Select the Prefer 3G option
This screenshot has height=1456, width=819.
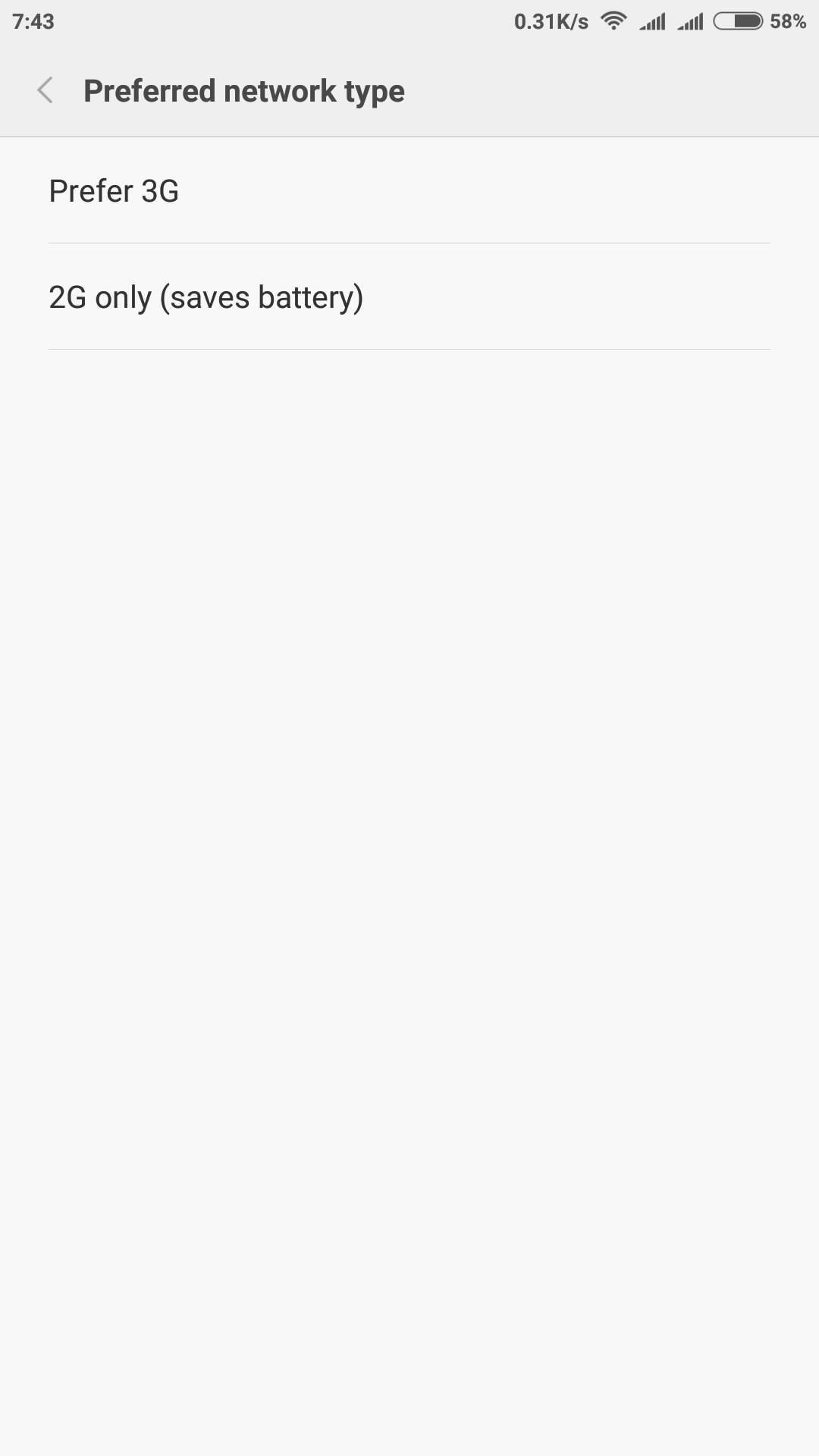pyautogui.click(x=409, y=190)
